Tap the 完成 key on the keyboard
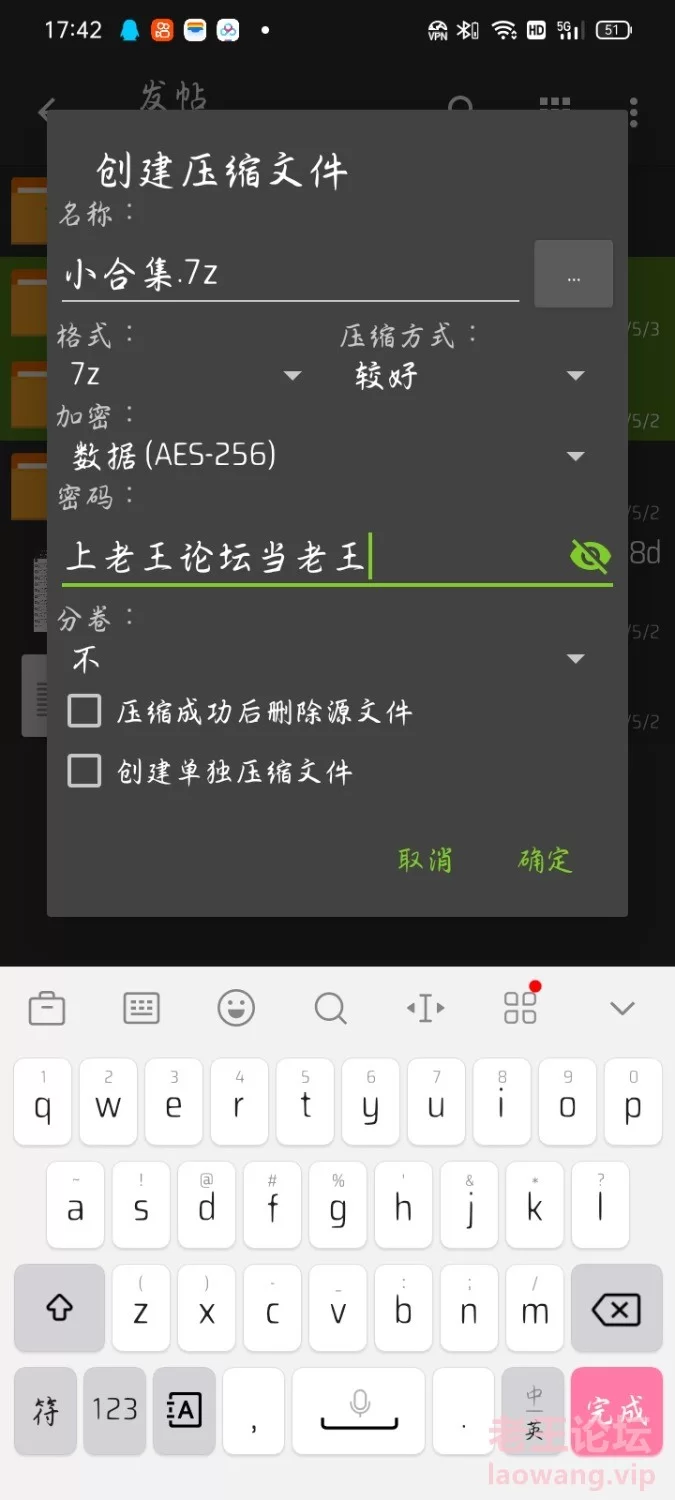 pos(616,1411)
